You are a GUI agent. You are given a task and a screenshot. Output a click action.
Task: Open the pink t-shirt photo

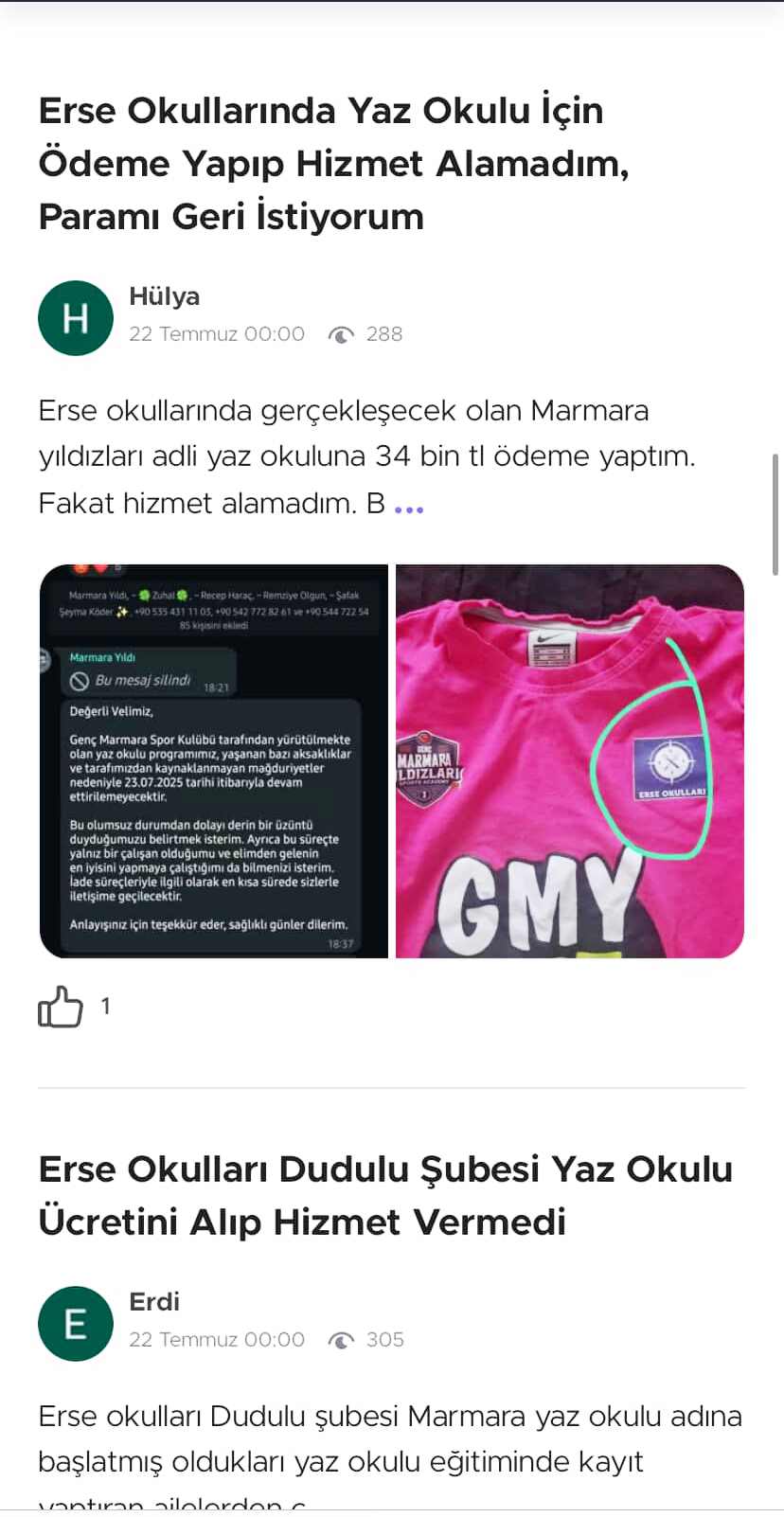[570, 761]
